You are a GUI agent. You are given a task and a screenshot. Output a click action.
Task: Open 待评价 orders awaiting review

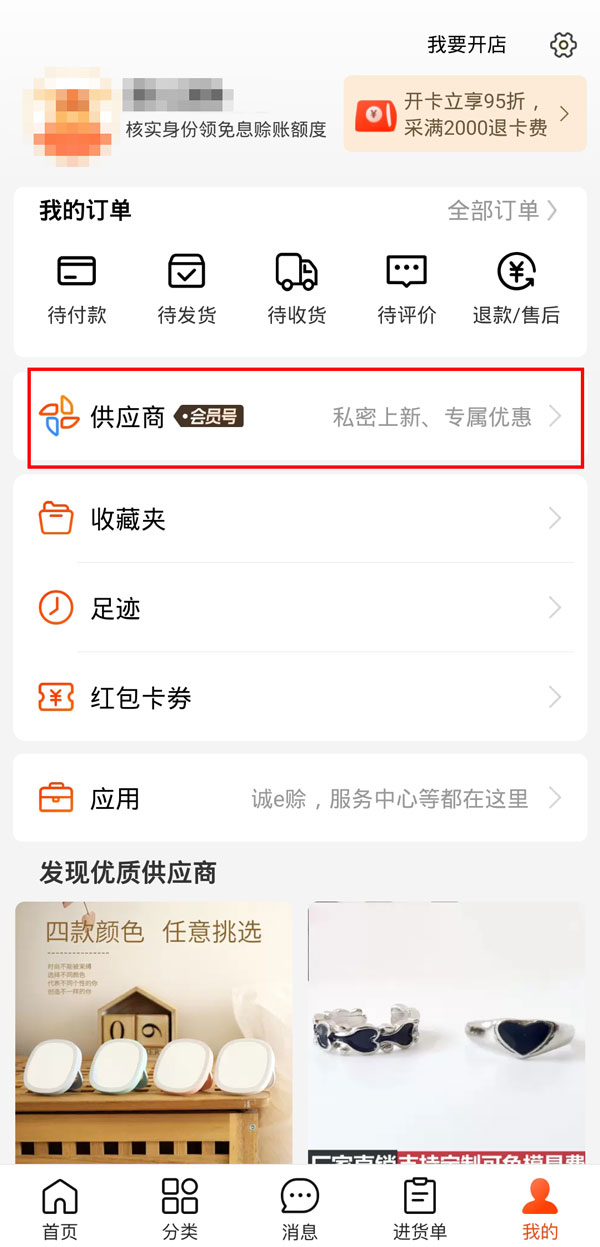(x=407, y=288)
